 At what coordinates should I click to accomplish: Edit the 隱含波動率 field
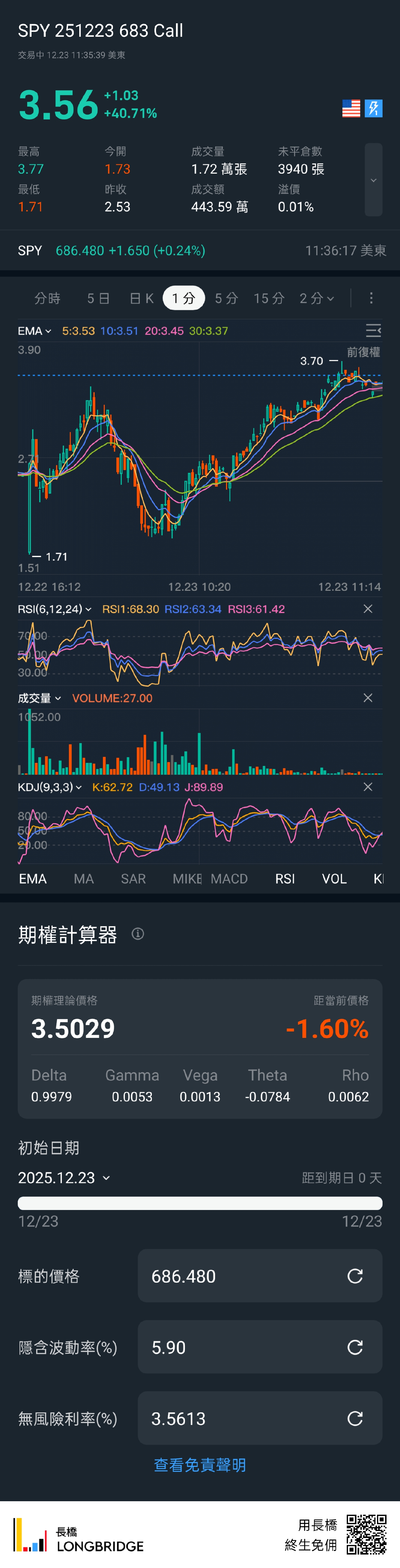[x=243, y=1347]
